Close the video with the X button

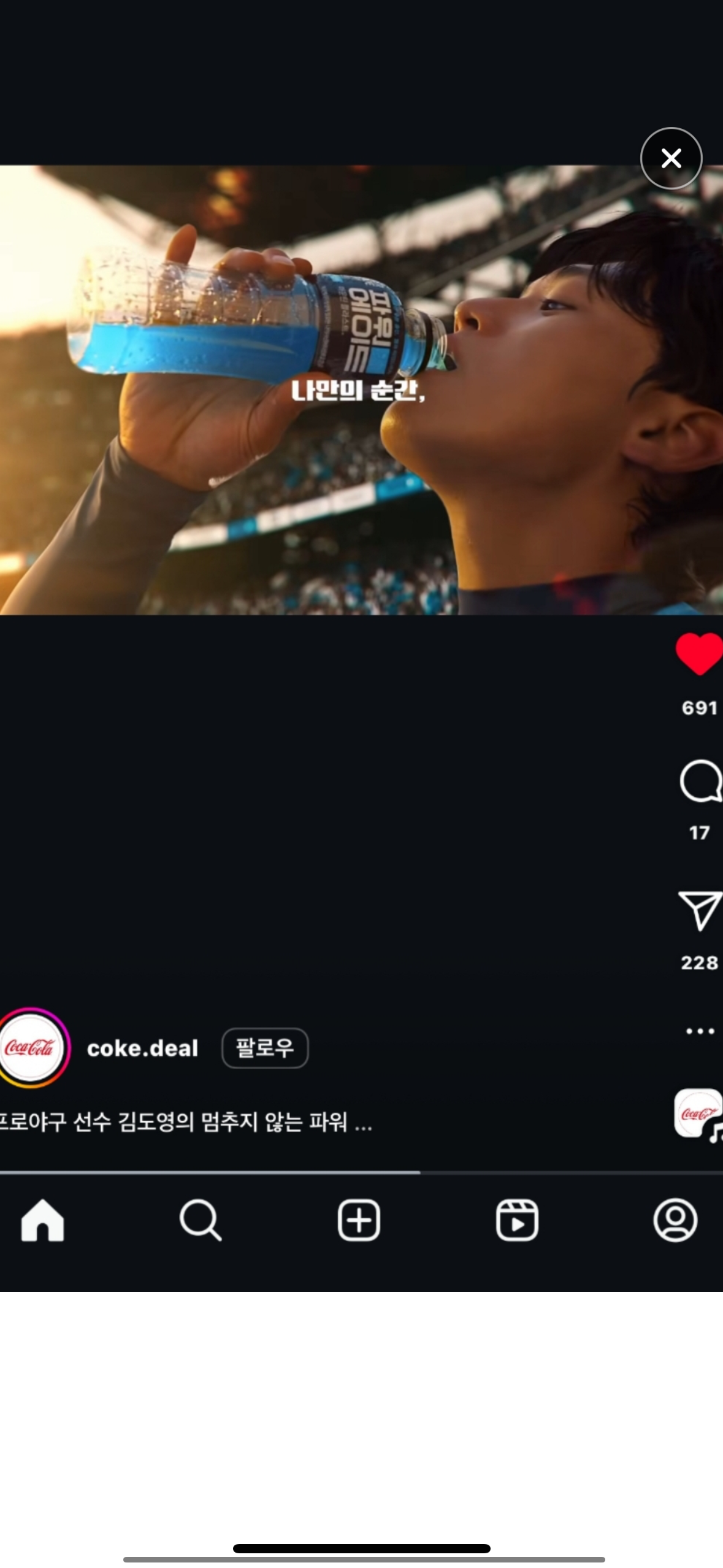tap(671, 158)
